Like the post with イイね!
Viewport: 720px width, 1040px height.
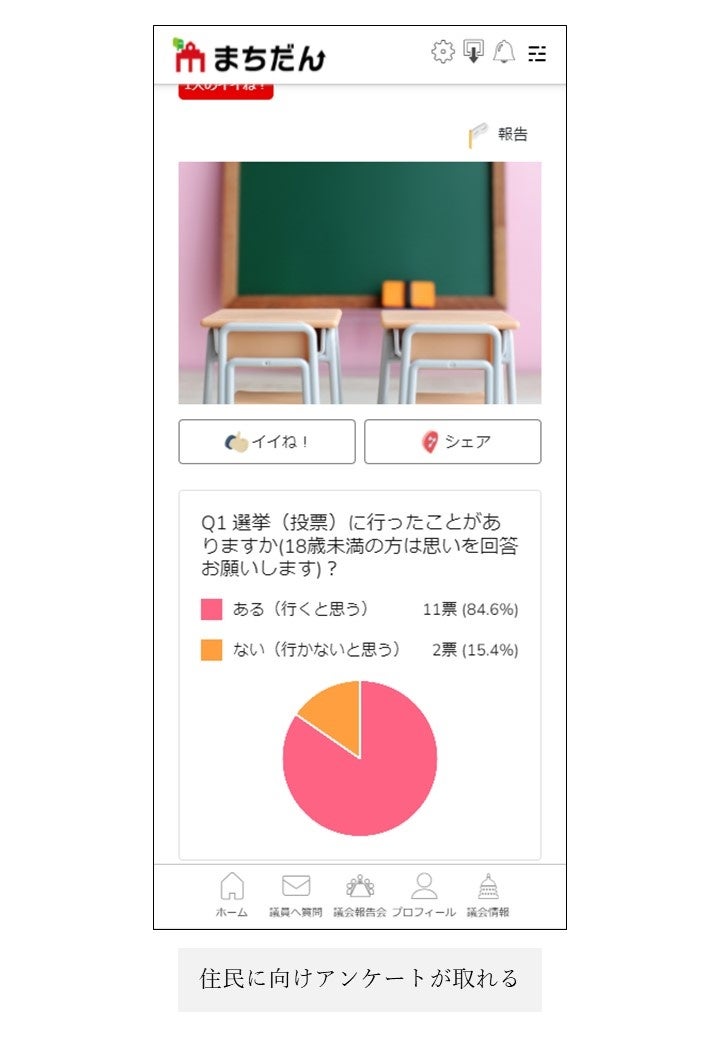tap(267, 442)
